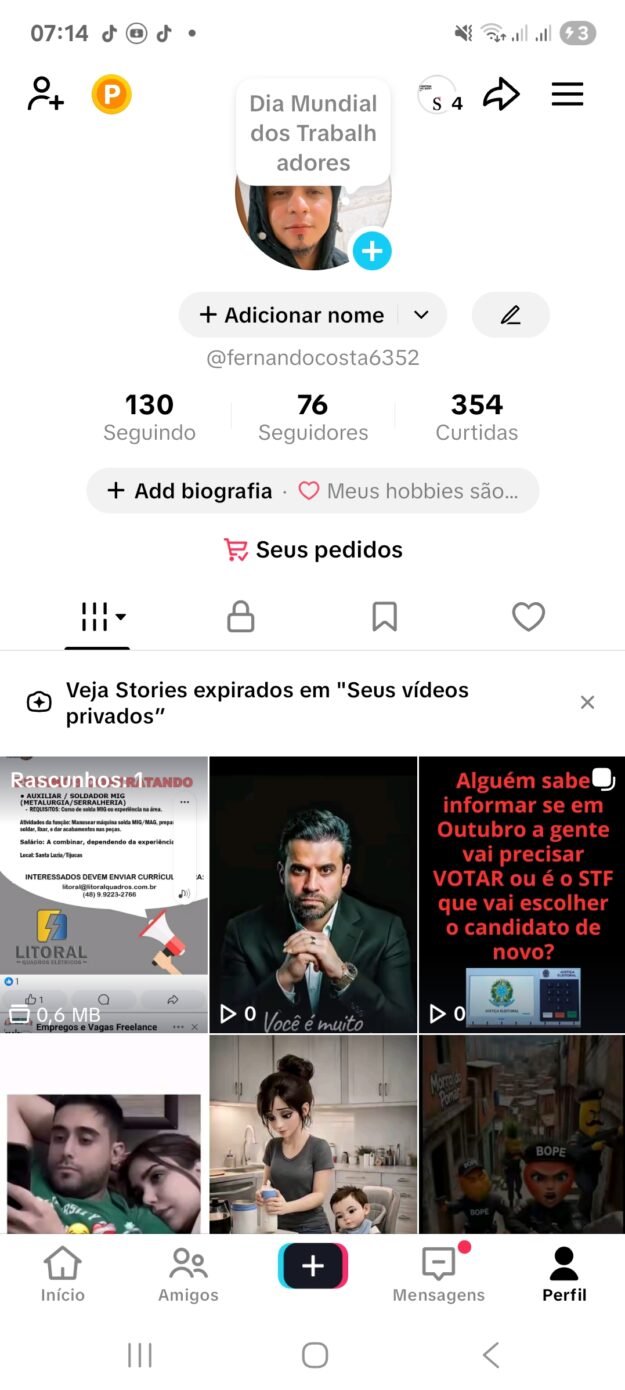Go to the Início tab
The width and height of the screenshot is (625, 1390).
pyautogui.click(x=62, y=1274)
